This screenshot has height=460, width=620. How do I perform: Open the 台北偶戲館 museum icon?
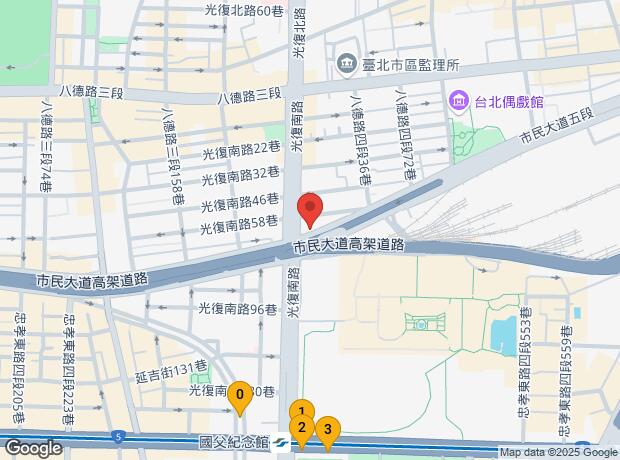pos(459,100)
